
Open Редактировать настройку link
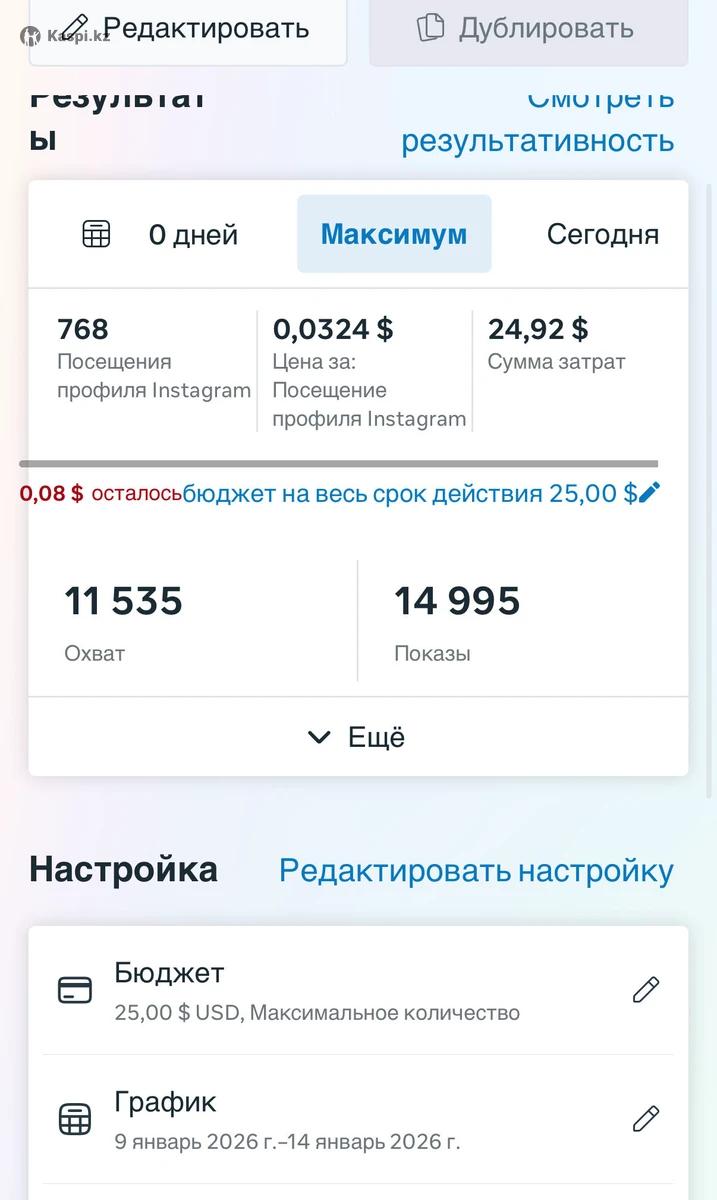(x=476, y=871)
